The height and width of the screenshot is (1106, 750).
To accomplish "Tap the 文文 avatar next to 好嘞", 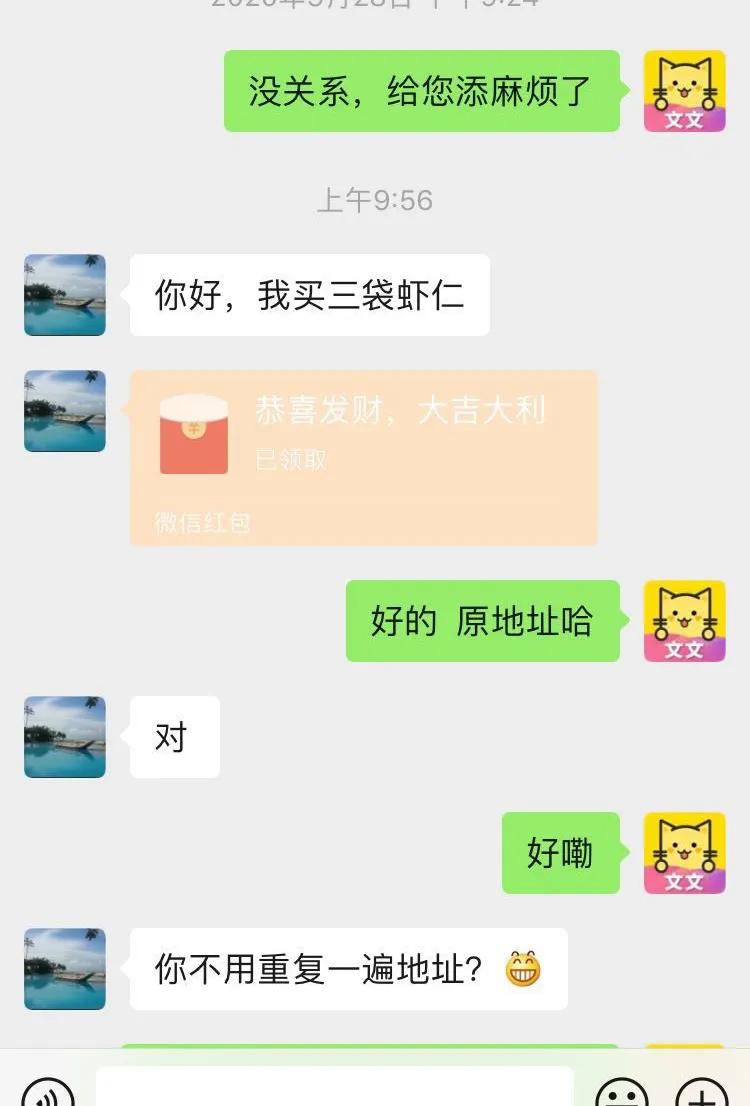I will [685, 854].
